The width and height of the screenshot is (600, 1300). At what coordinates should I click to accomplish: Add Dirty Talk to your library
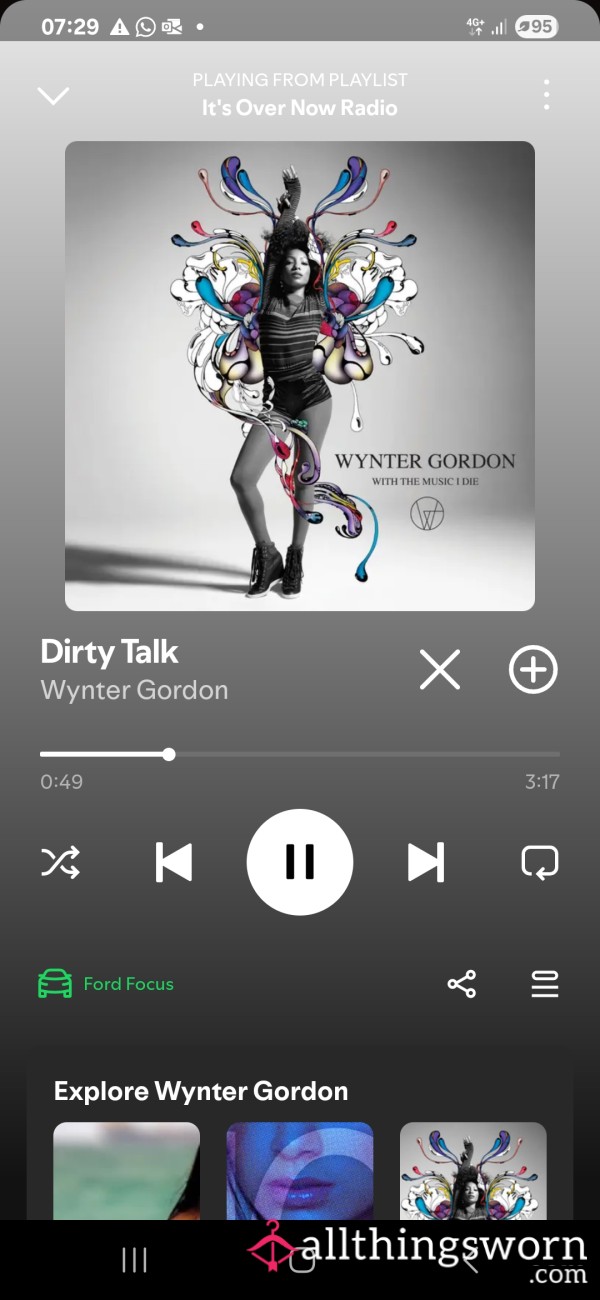533,670
